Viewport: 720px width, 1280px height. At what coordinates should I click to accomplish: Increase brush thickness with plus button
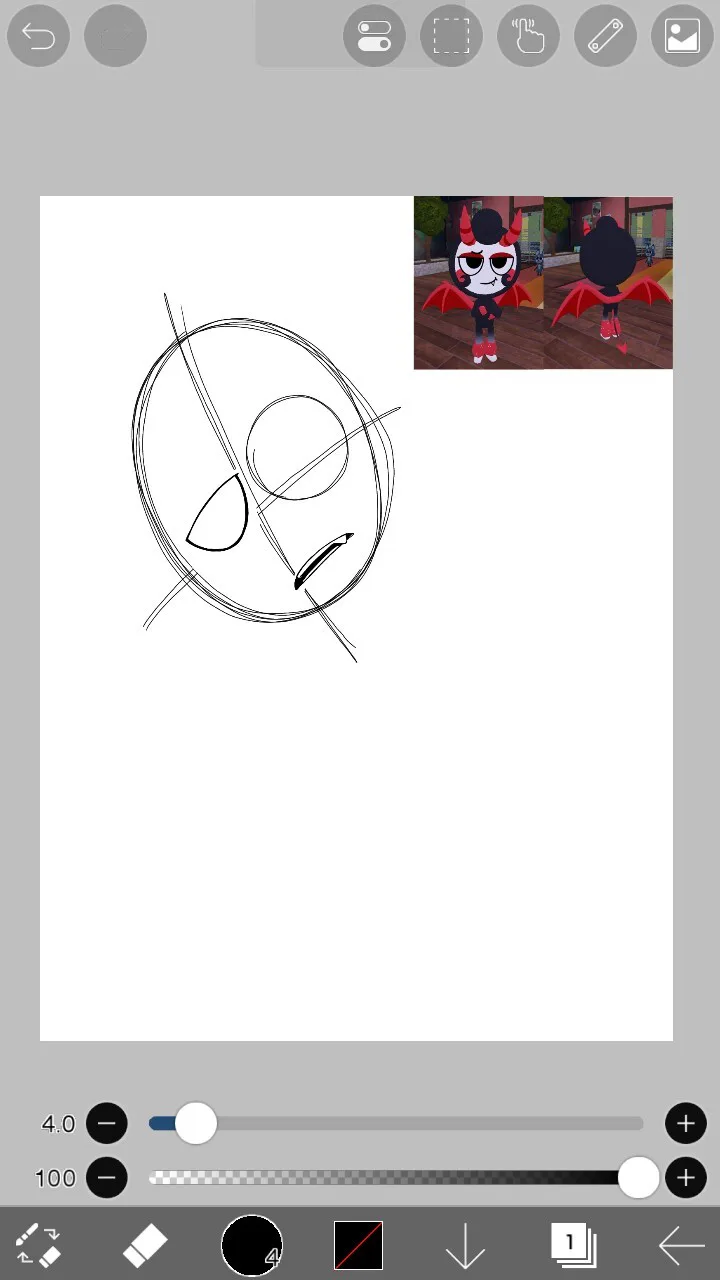tap(685, 1124)
